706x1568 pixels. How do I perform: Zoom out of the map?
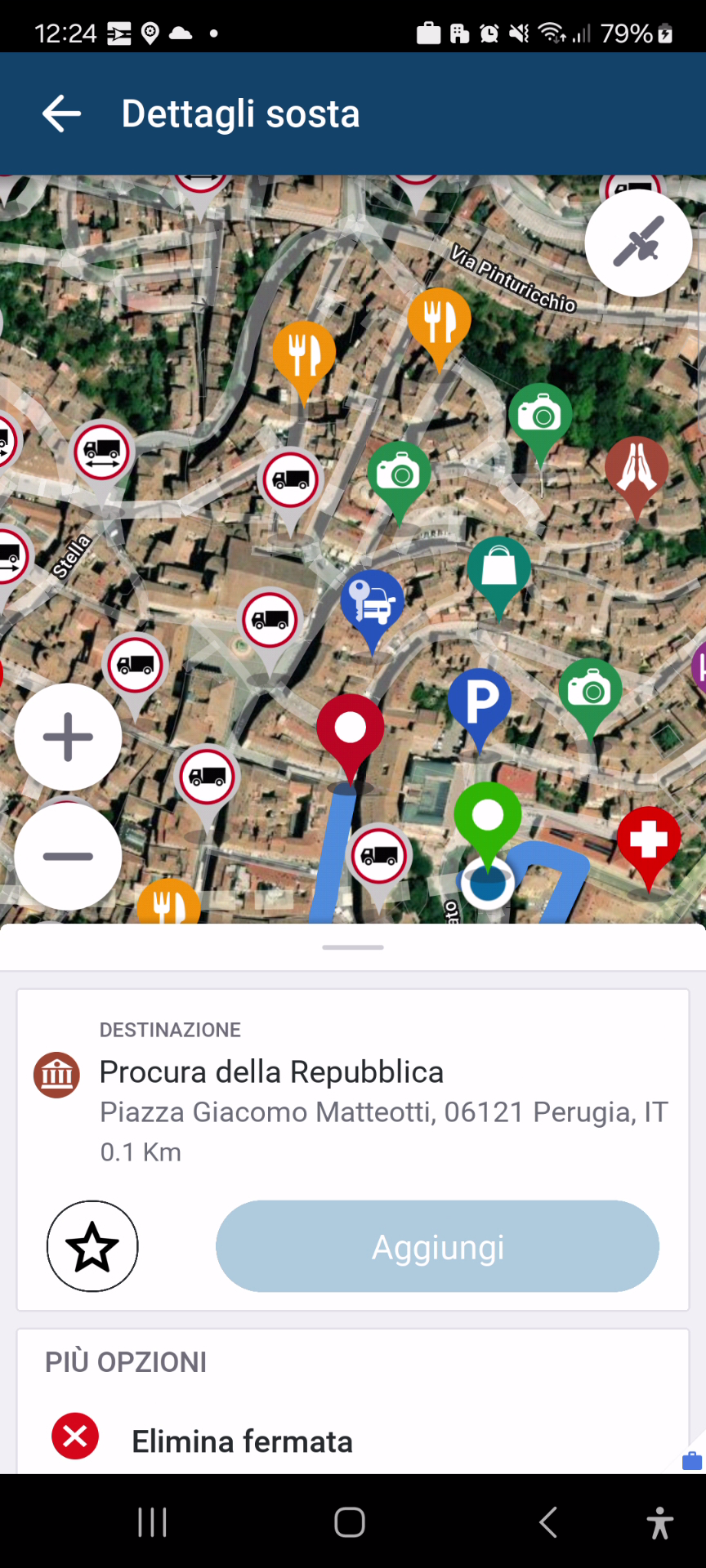[68, 856]
